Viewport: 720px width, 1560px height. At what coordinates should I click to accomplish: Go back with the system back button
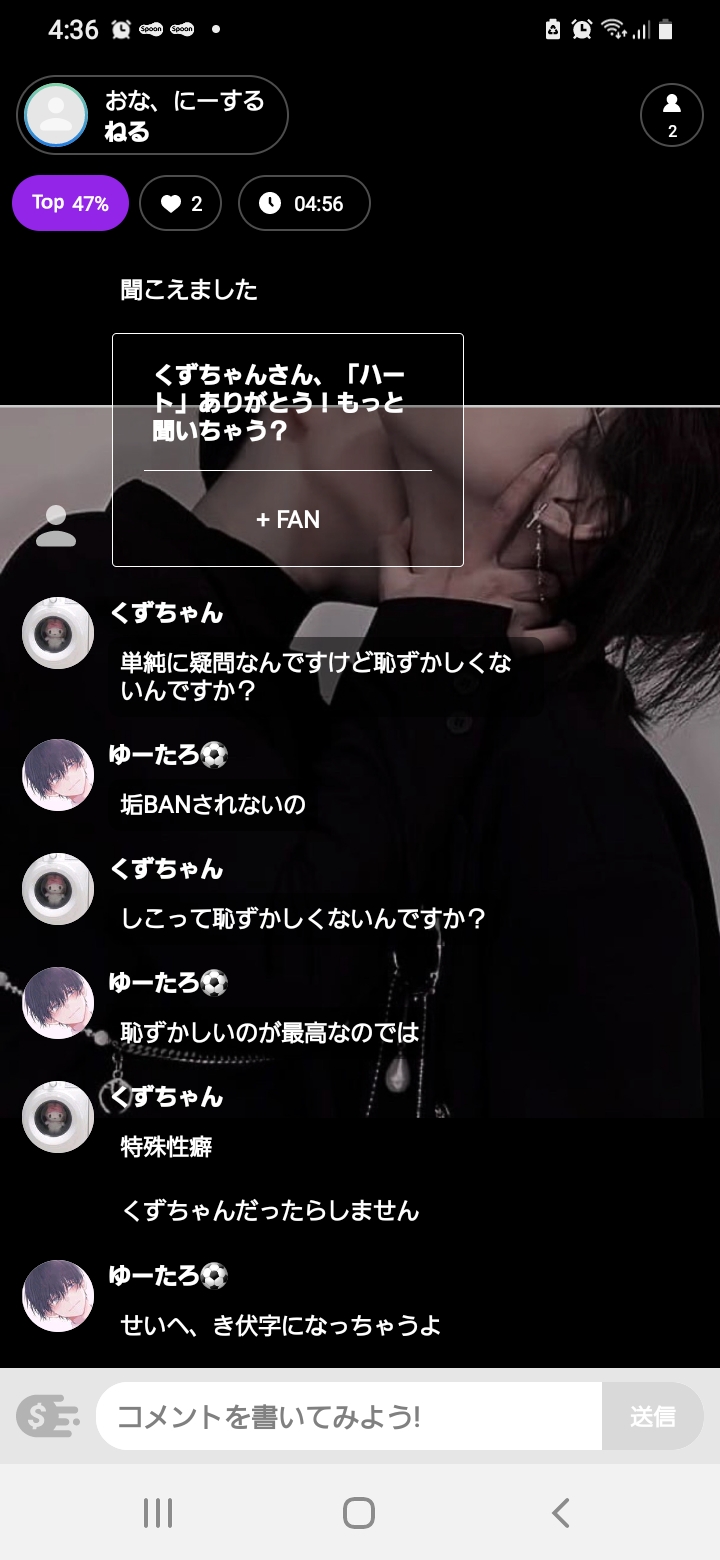click(561, 1512)
